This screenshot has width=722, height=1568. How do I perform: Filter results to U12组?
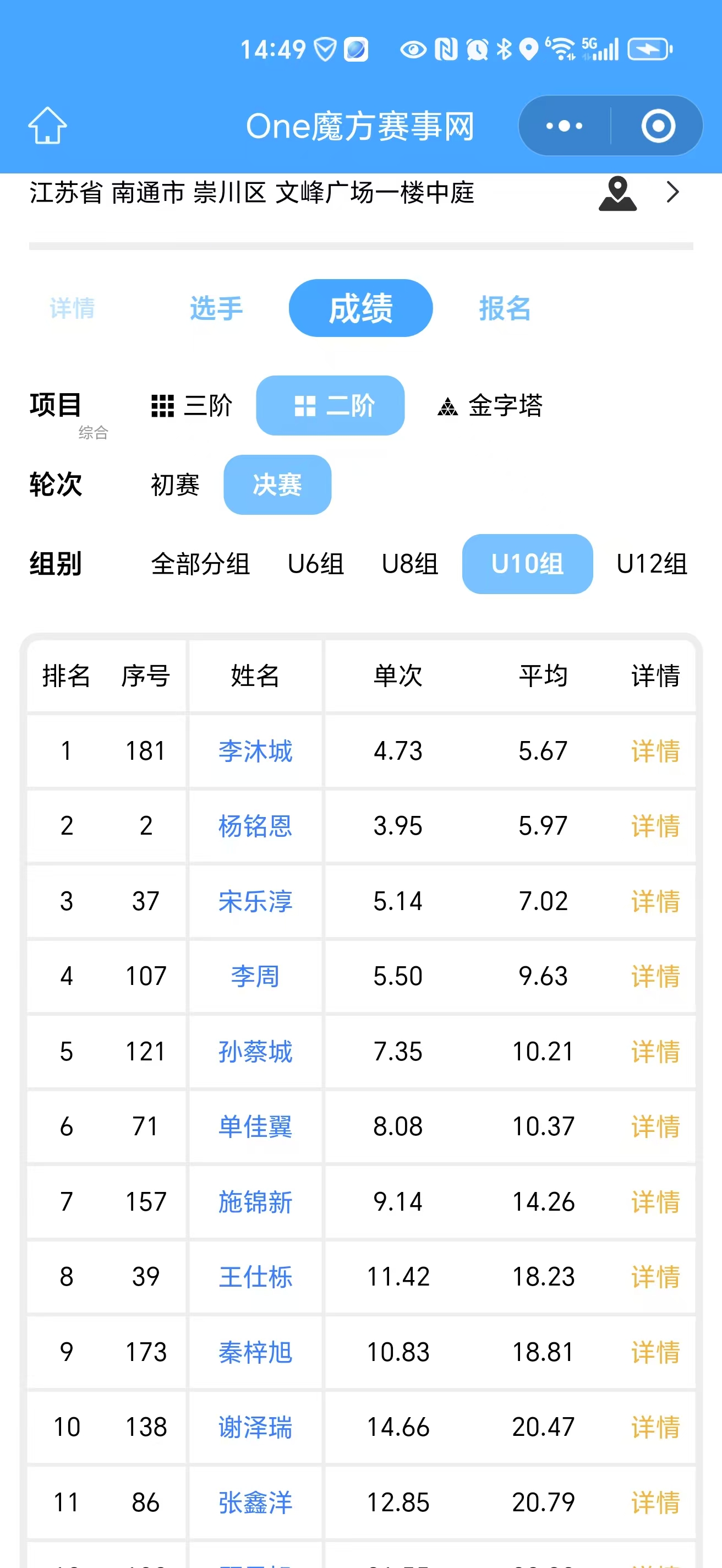click(x=652, y=564)
